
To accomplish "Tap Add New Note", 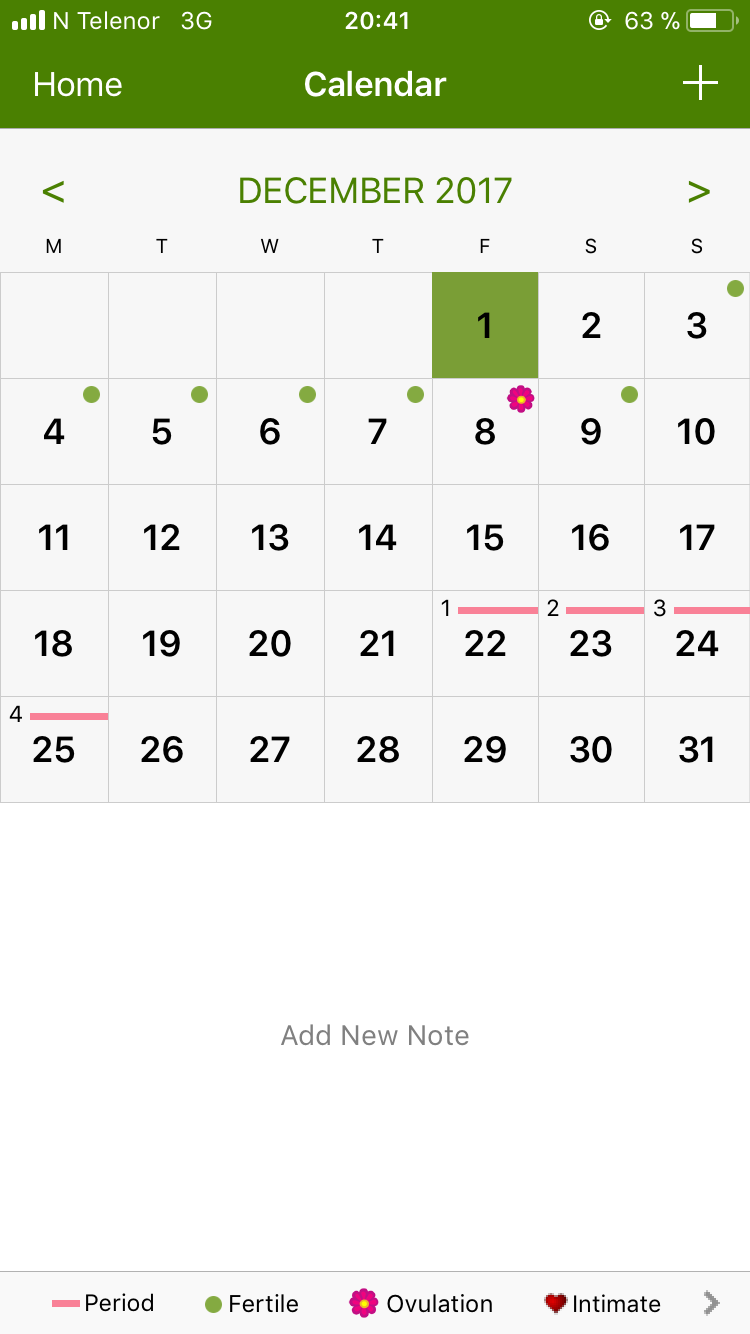I will coord(375,1035).
